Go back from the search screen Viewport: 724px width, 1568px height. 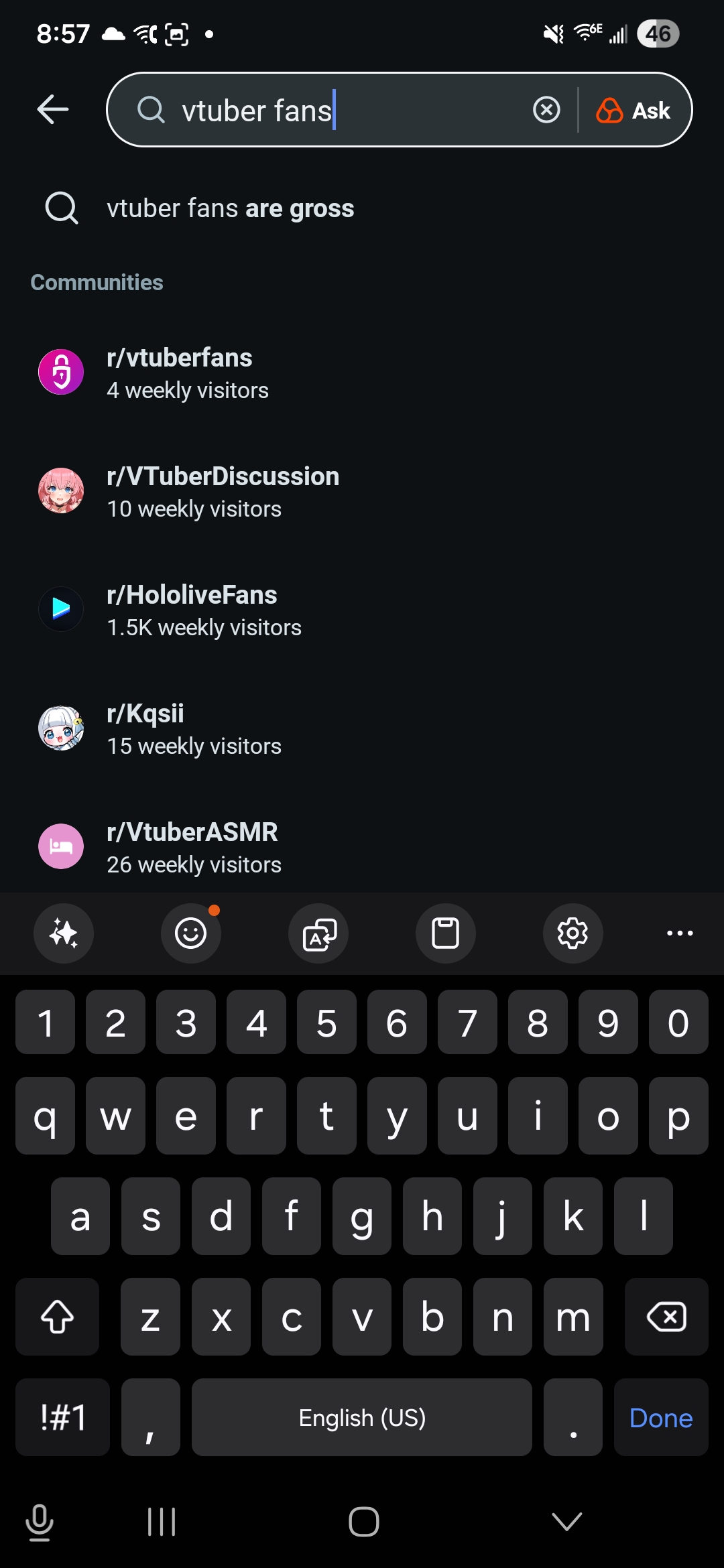53,110
